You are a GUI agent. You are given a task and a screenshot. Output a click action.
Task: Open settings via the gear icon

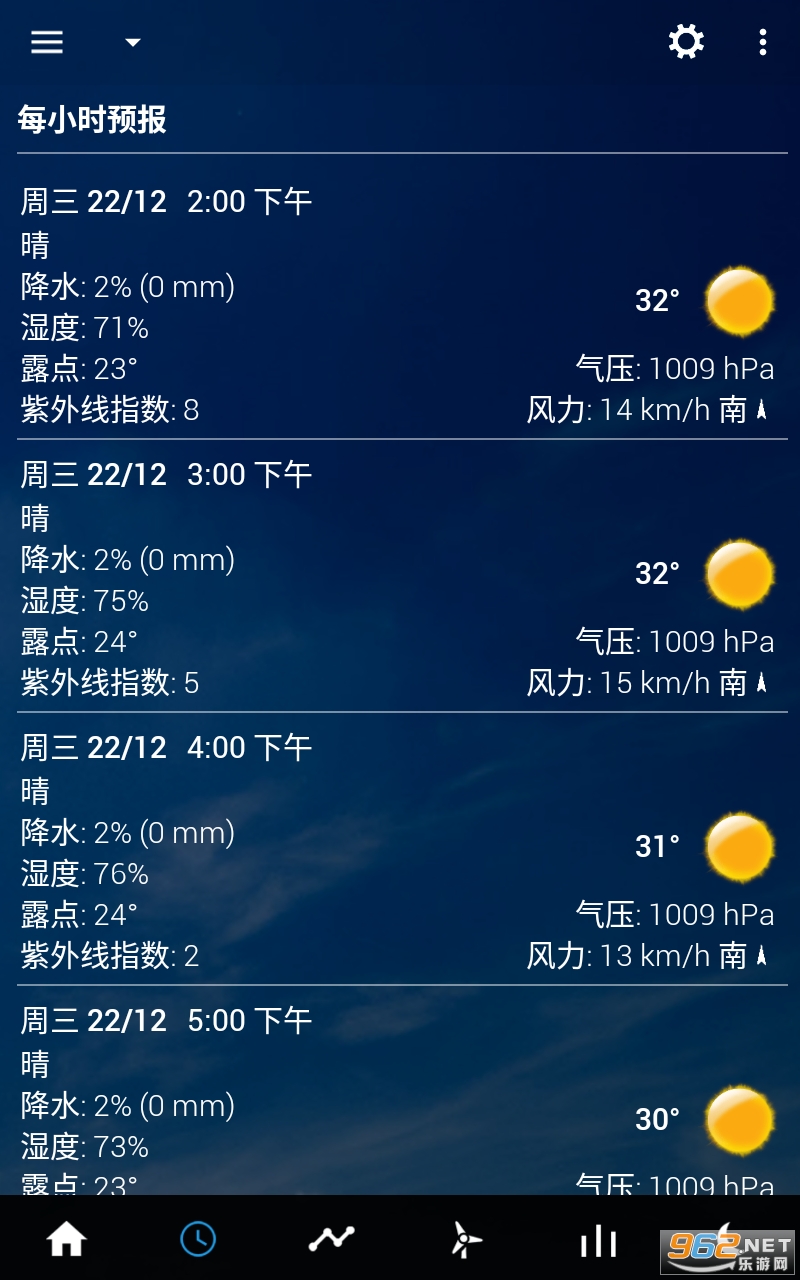(x=686, y=42)
